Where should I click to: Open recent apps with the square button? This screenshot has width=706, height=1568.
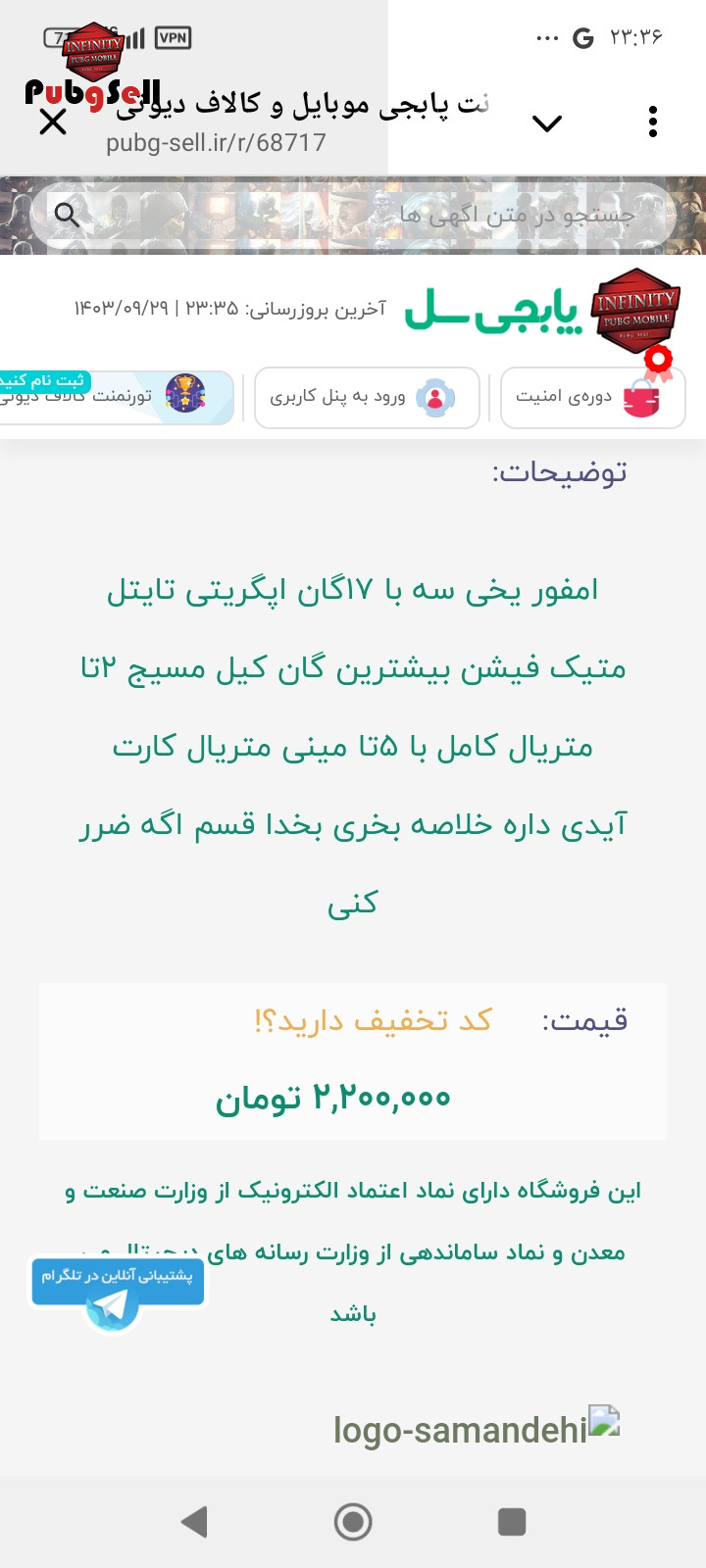(x=512, y=1521)
